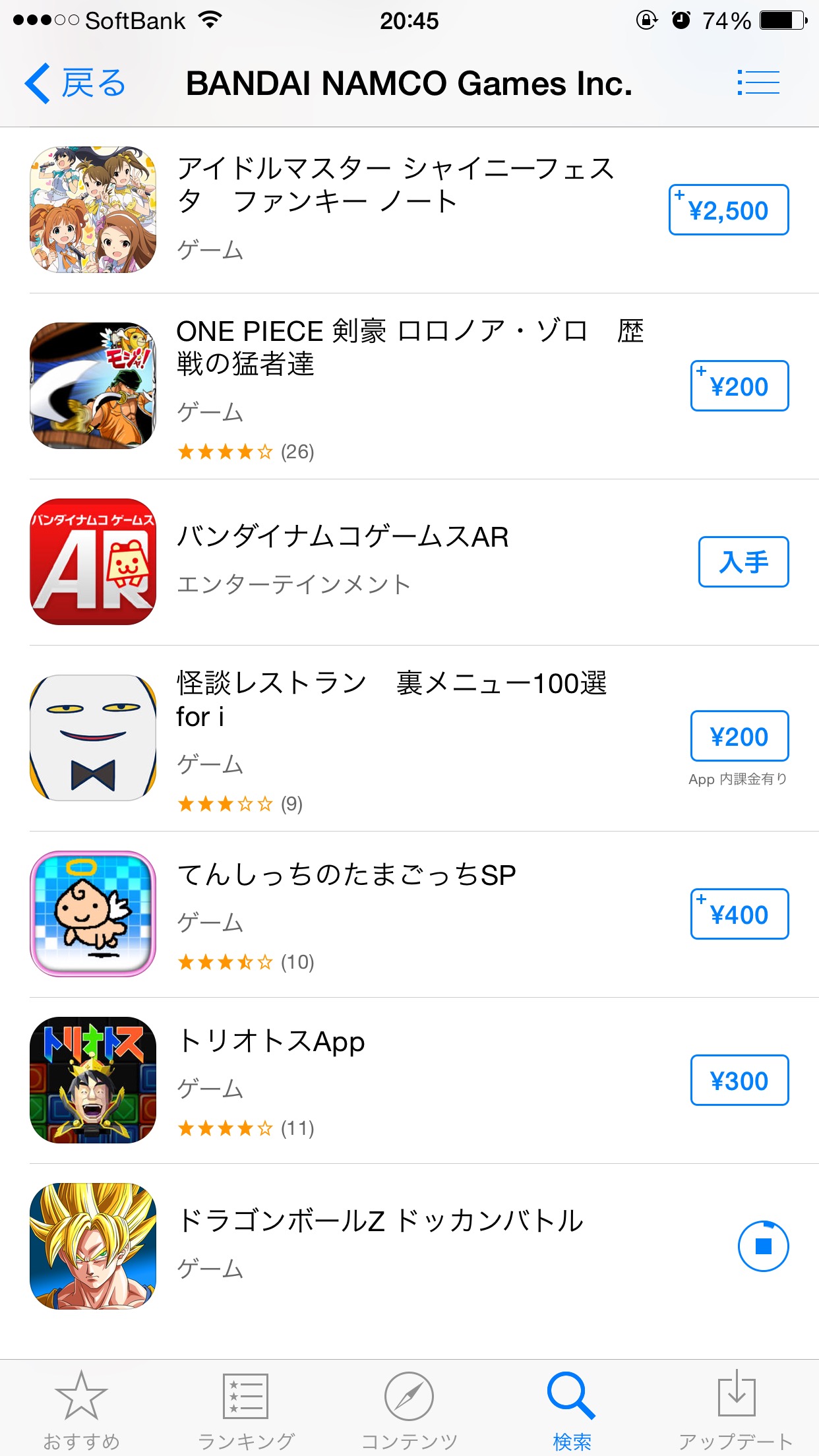
Task: Get バンダイナムコゲームスAR with 入手
Action: [743, 562]
